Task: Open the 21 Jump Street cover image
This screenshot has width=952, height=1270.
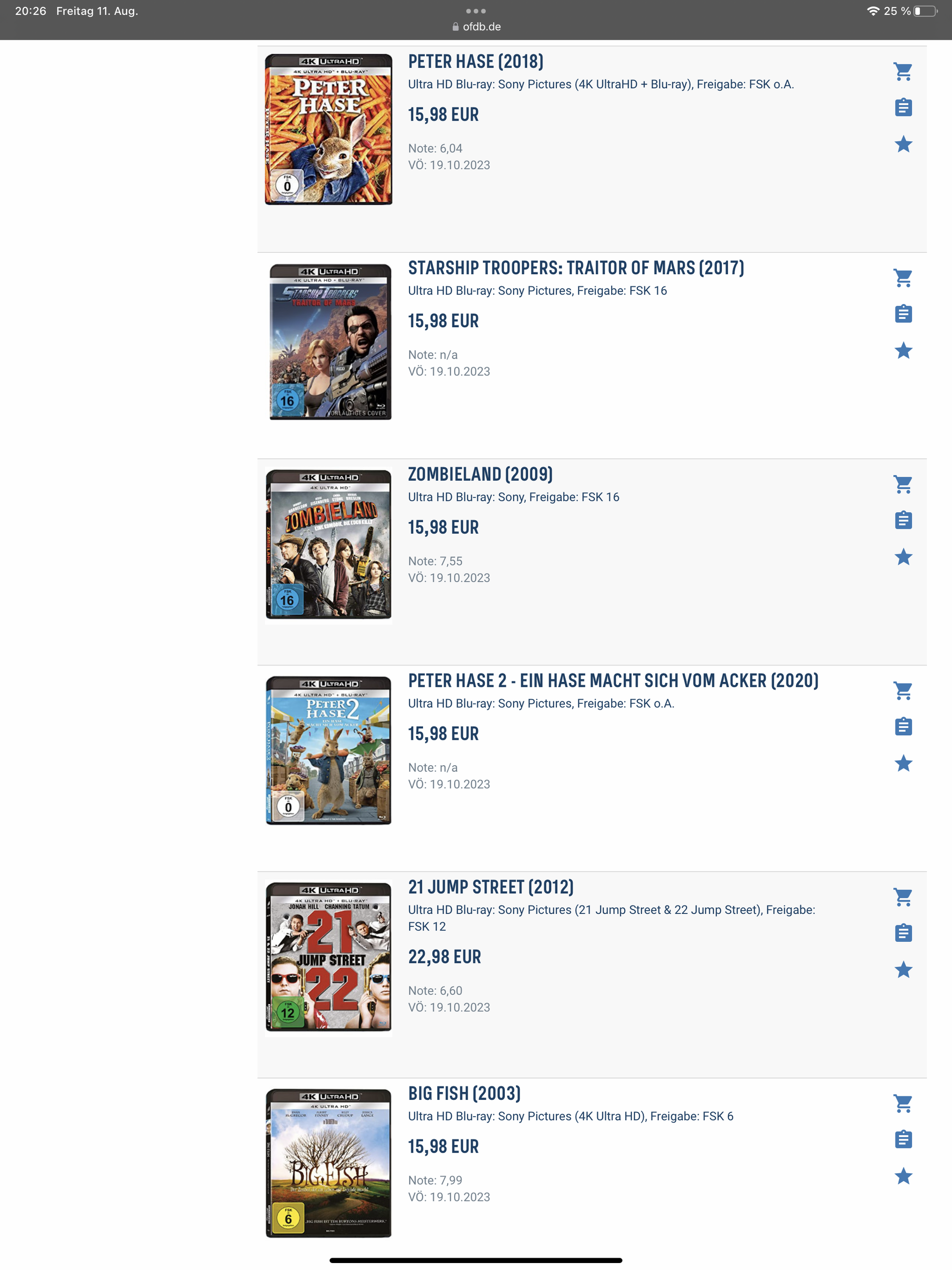Action: tap(328, 957)
